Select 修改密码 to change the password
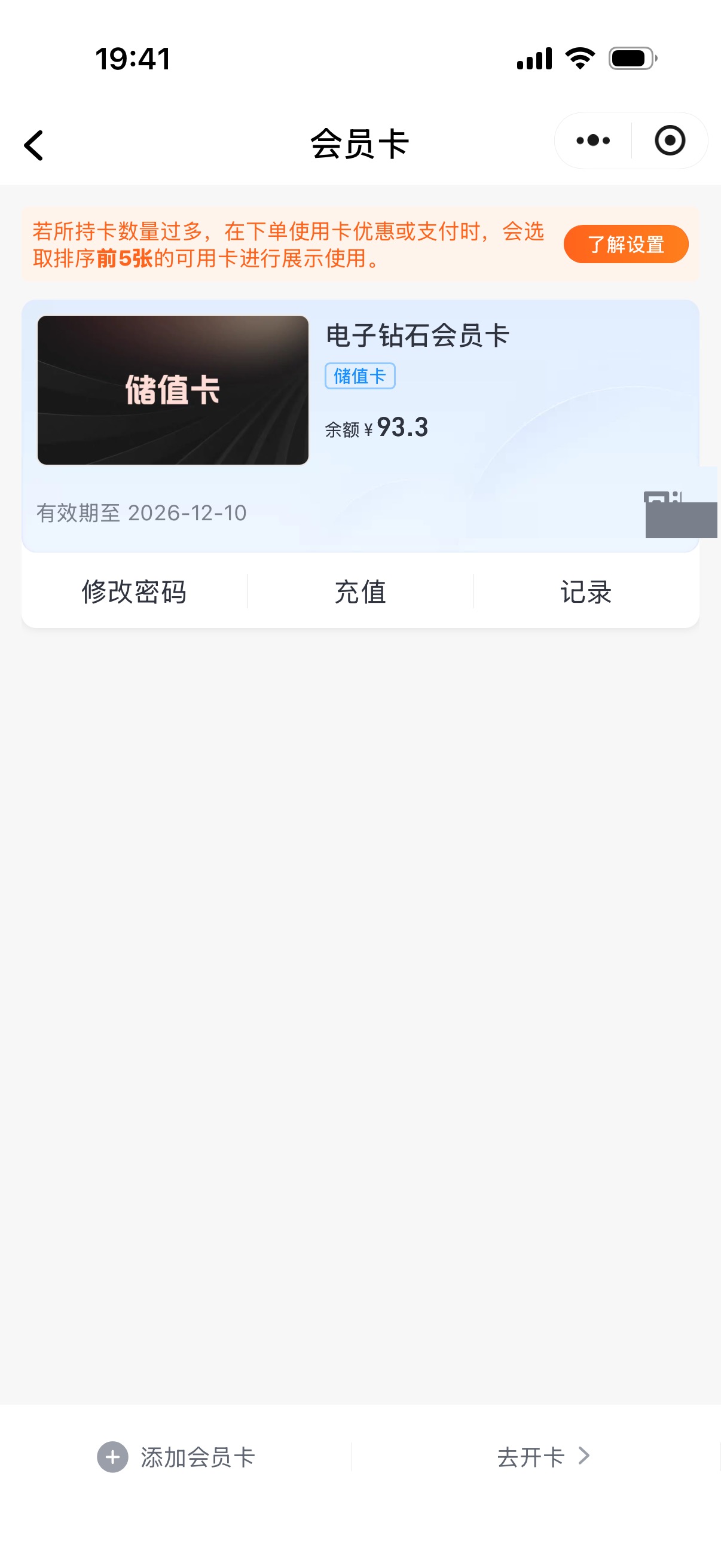This screenshot has height=1568, width=721. (x=135, y=591)
